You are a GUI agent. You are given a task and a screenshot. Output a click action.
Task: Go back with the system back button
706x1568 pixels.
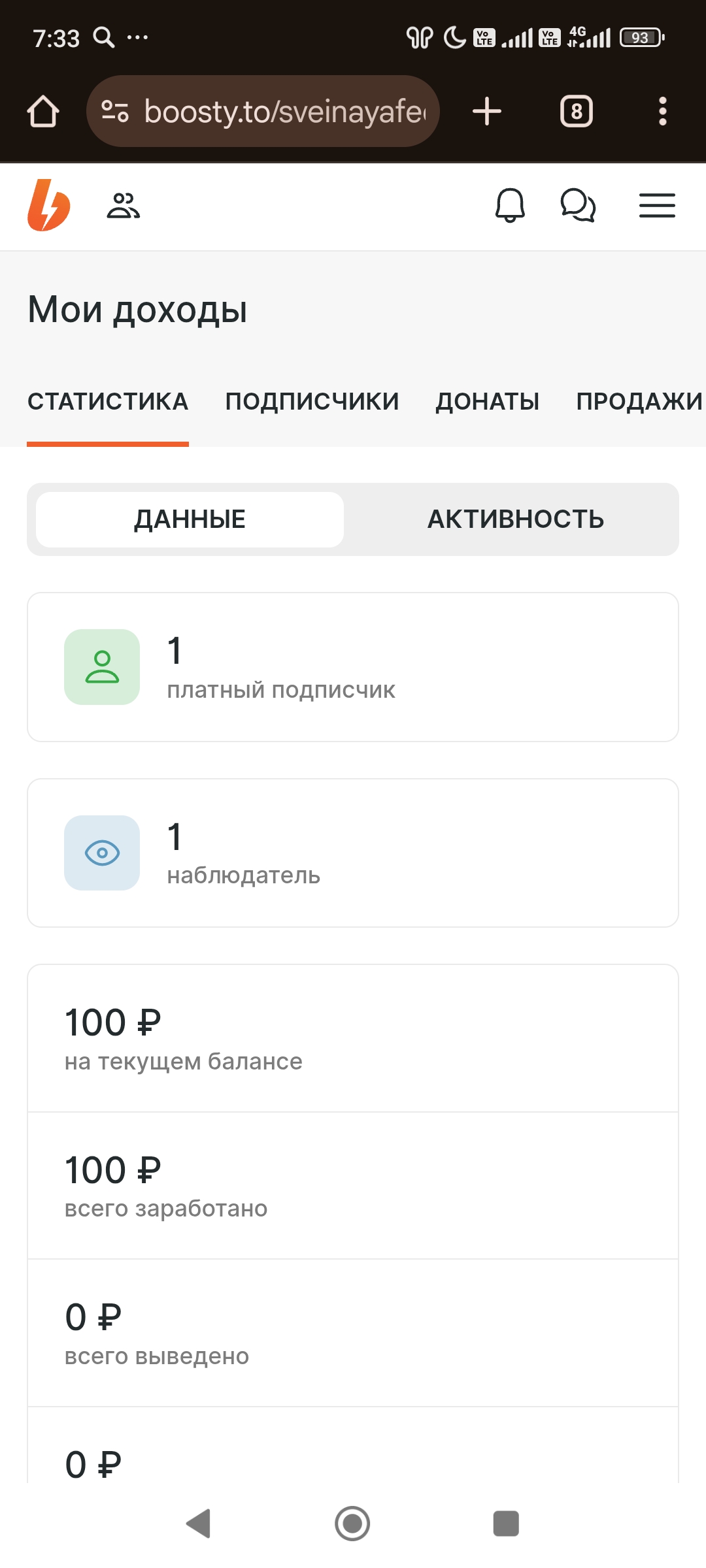199,1524
